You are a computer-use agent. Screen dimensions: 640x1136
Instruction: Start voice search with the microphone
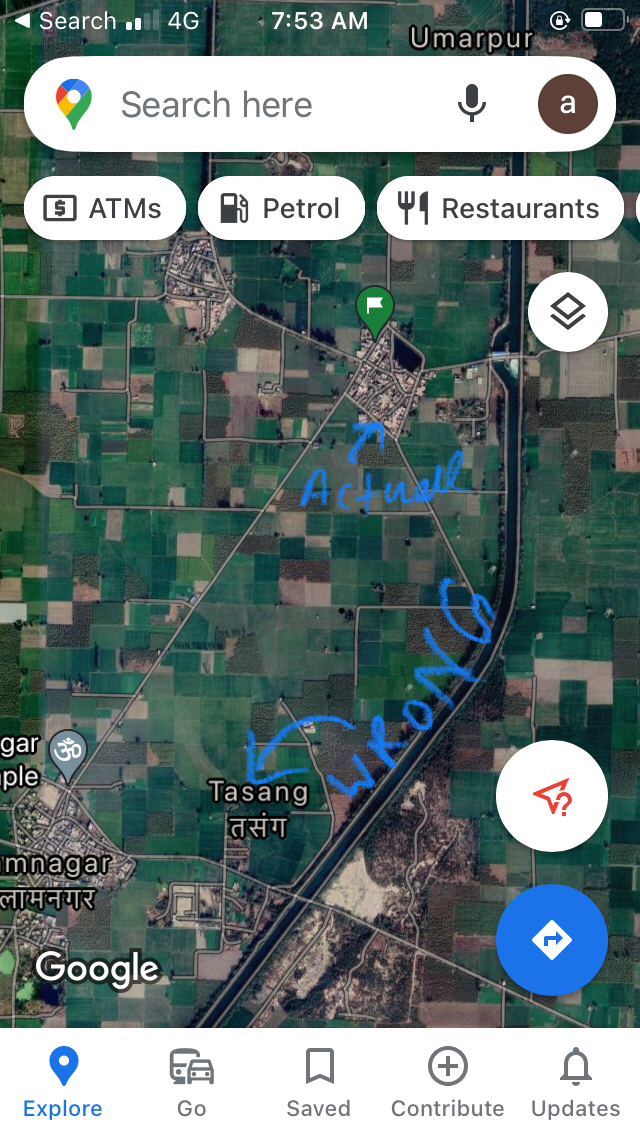[471, 104]
